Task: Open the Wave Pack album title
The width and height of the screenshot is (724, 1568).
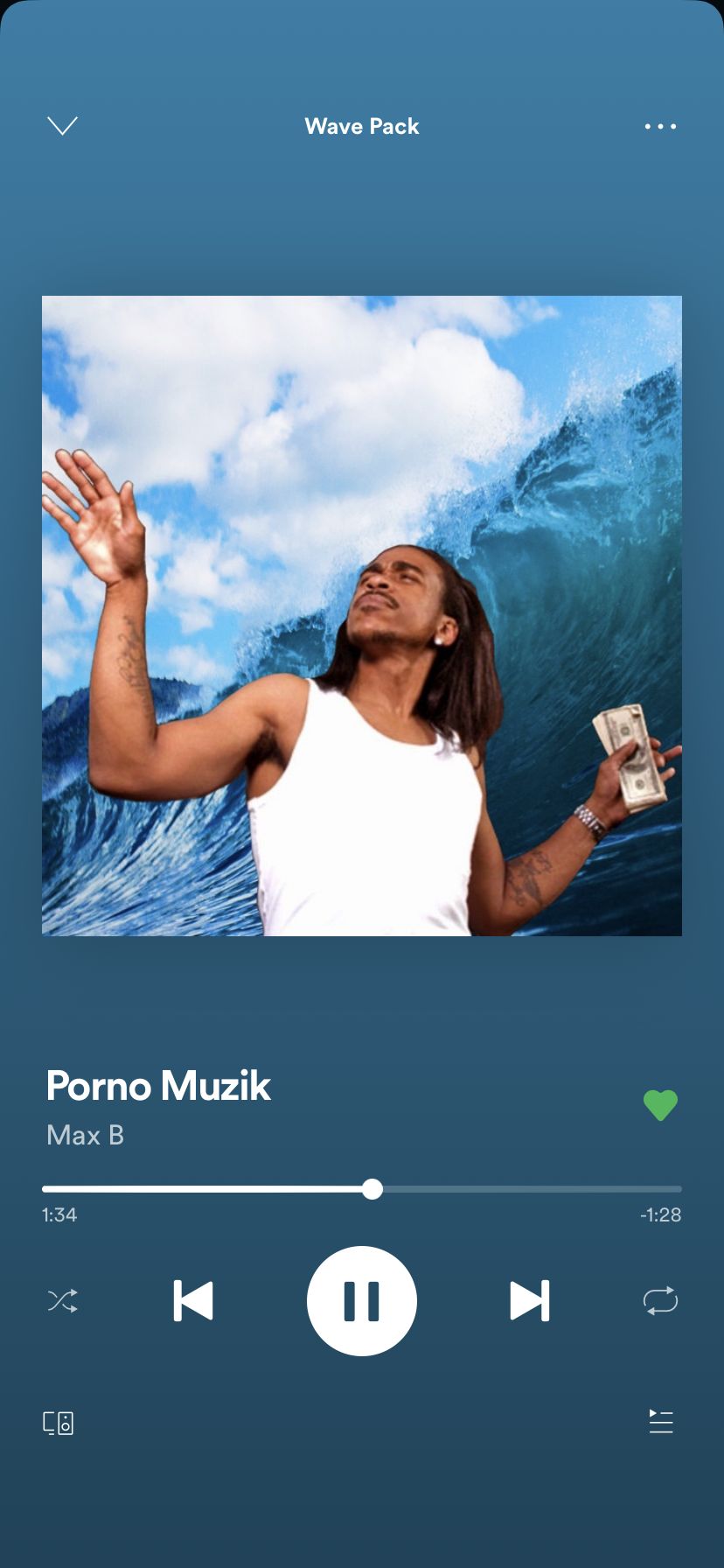Action: point(362,126)
